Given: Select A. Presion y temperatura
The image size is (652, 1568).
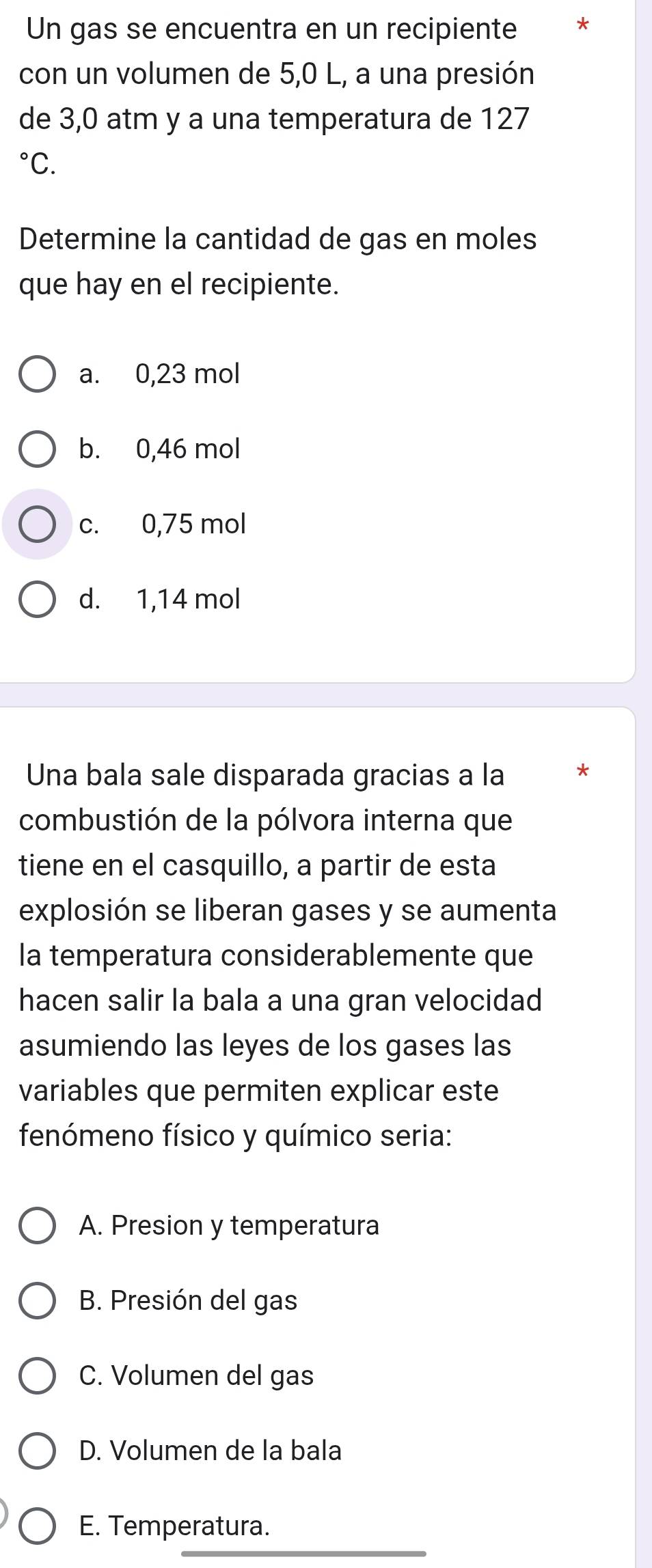Looking at the screenshot, I should click(38, 1226).
